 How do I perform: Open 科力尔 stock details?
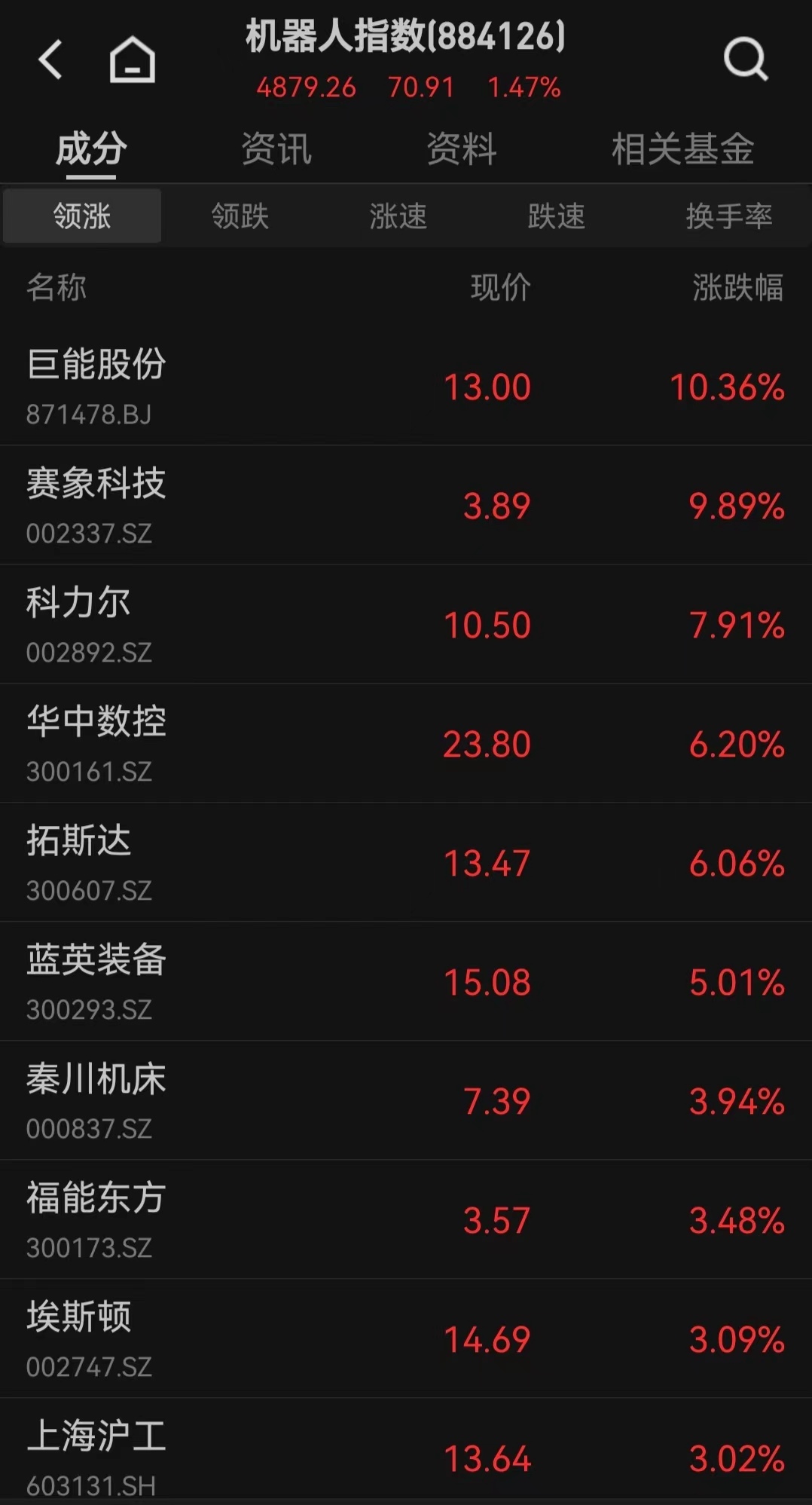(x=79, y=623)
